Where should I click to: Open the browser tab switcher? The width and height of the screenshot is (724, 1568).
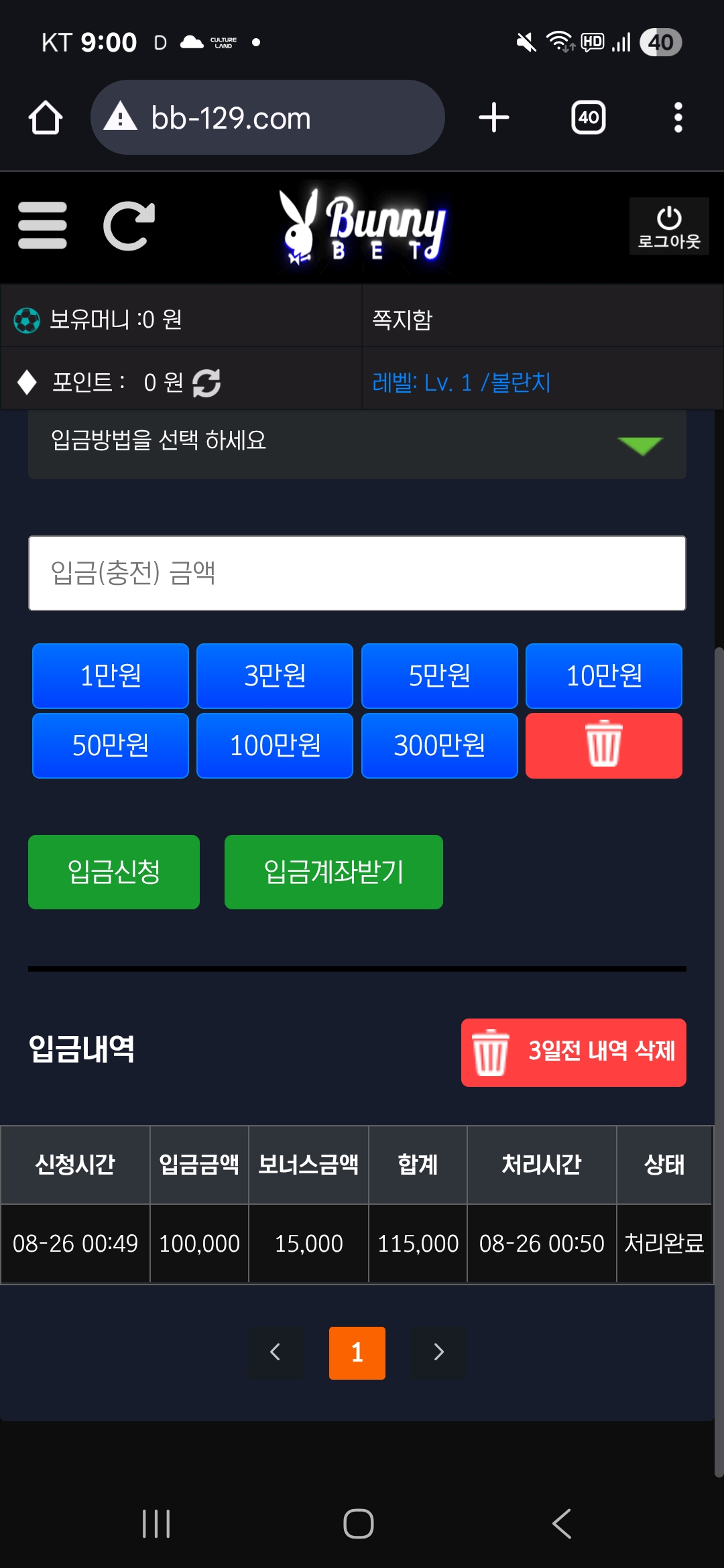pyautogui.click(x=588, y=118)
